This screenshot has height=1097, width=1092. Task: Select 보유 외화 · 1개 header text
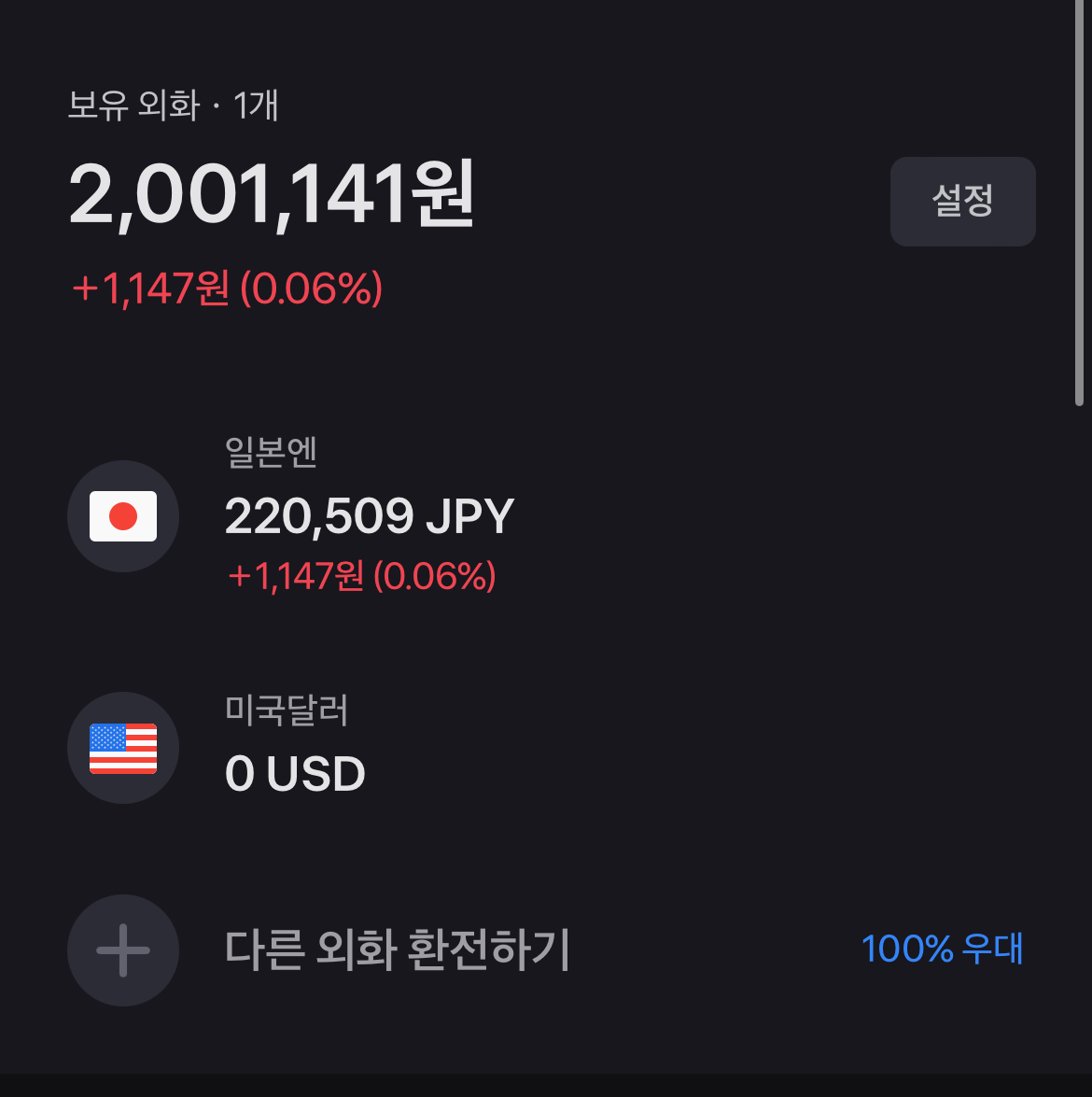[173, 106]
